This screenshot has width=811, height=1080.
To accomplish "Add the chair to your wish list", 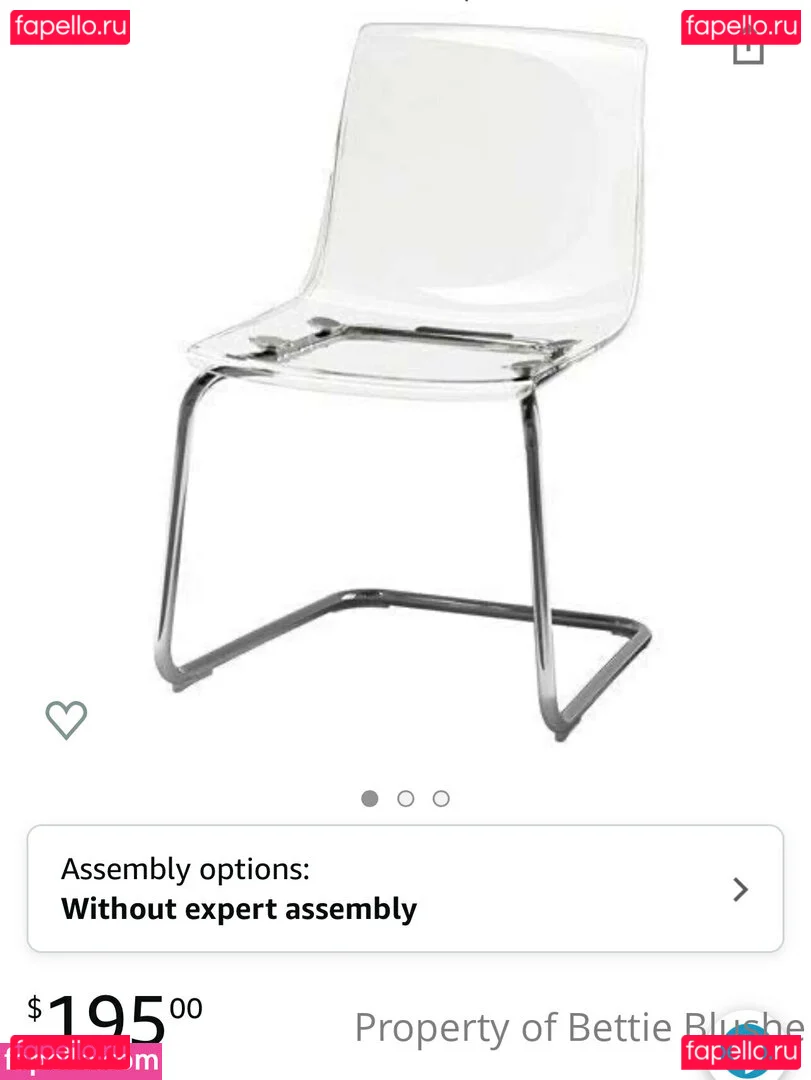I will click(x=66, y=720).
